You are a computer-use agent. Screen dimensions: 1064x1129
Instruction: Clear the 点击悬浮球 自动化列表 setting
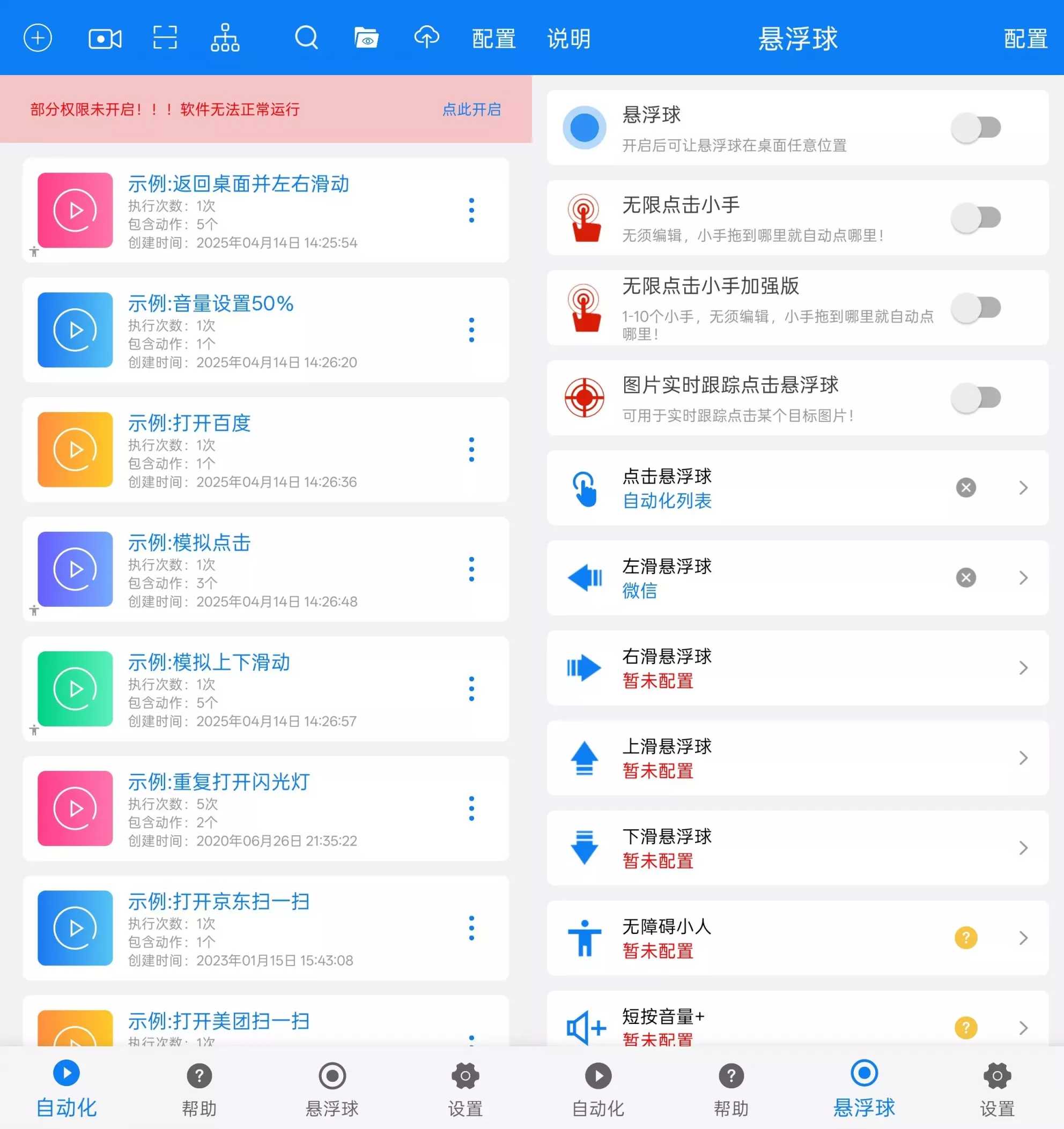click(966, 487)
